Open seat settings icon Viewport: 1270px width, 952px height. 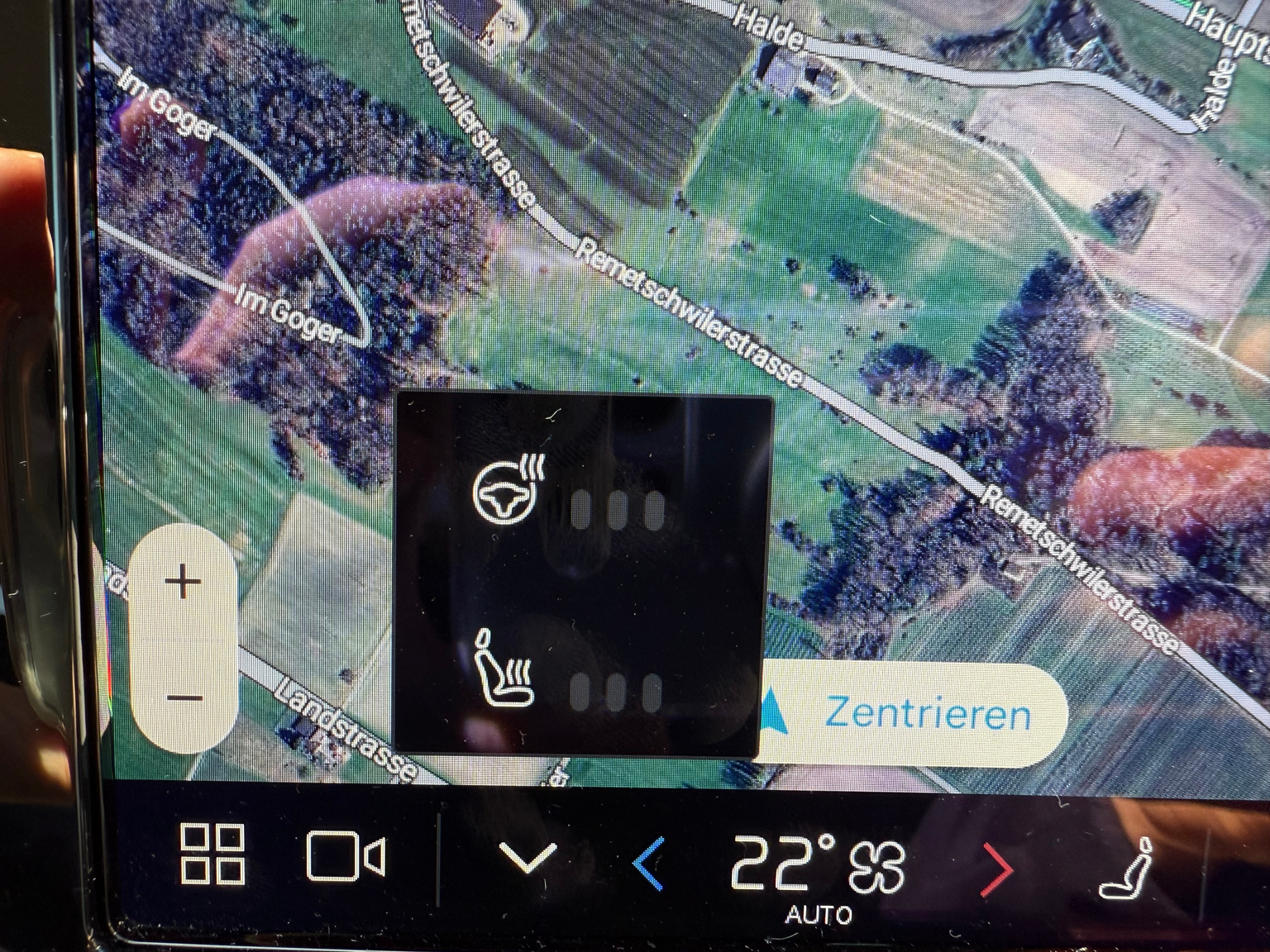(x=1129, y=869)
